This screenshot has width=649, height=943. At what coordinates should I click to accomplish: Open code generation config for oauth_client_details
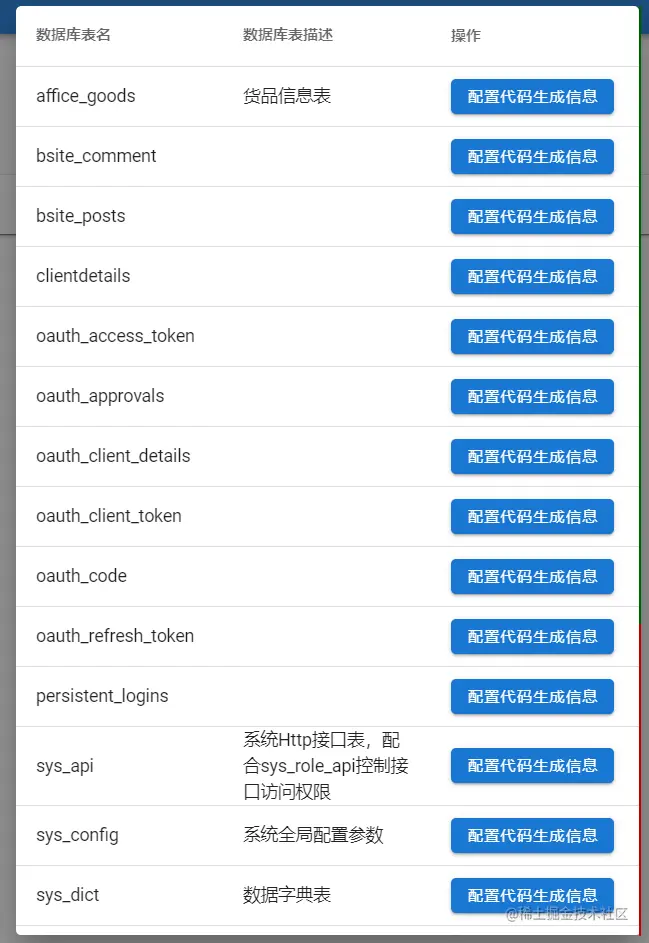point(532,457)
